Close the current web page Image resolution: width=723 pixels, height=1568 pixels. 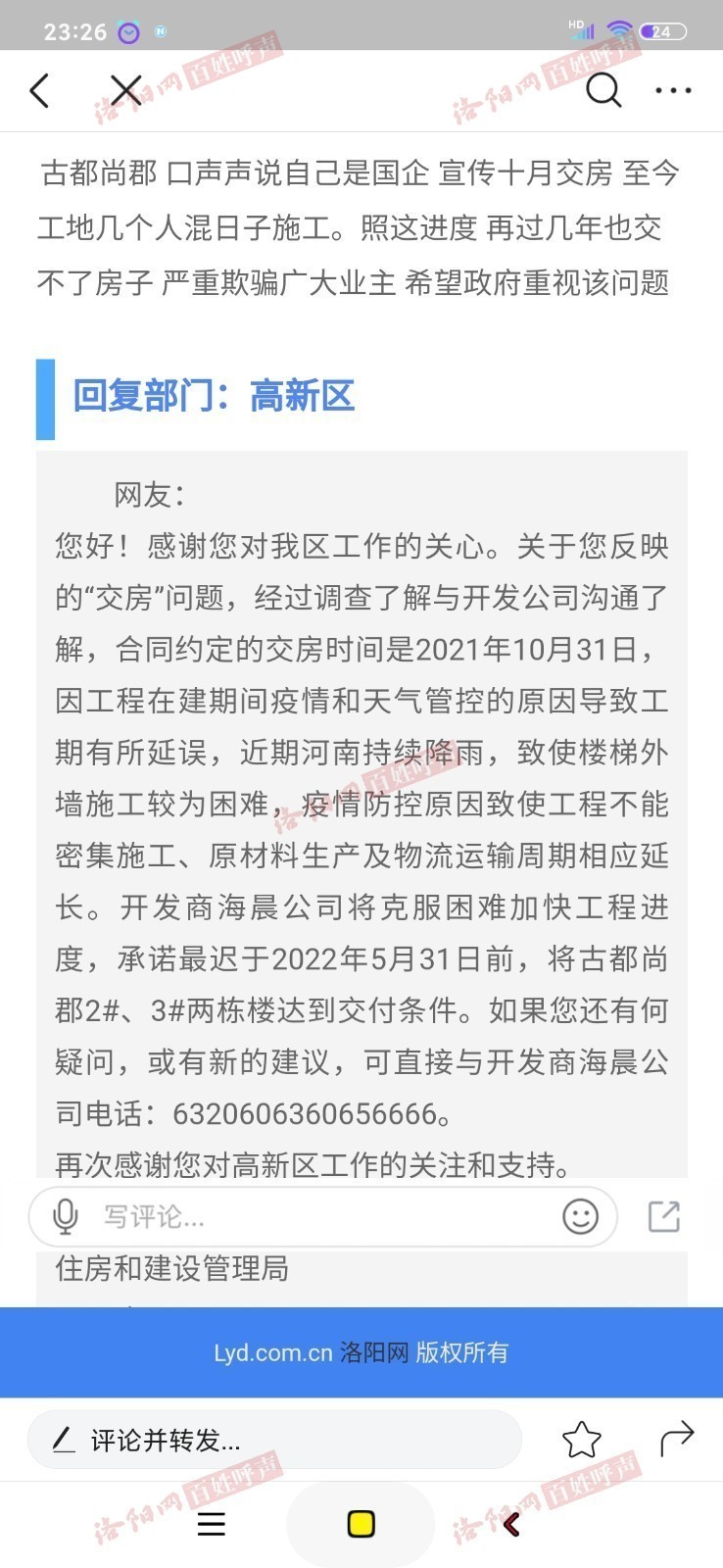[x=125, y=90]
